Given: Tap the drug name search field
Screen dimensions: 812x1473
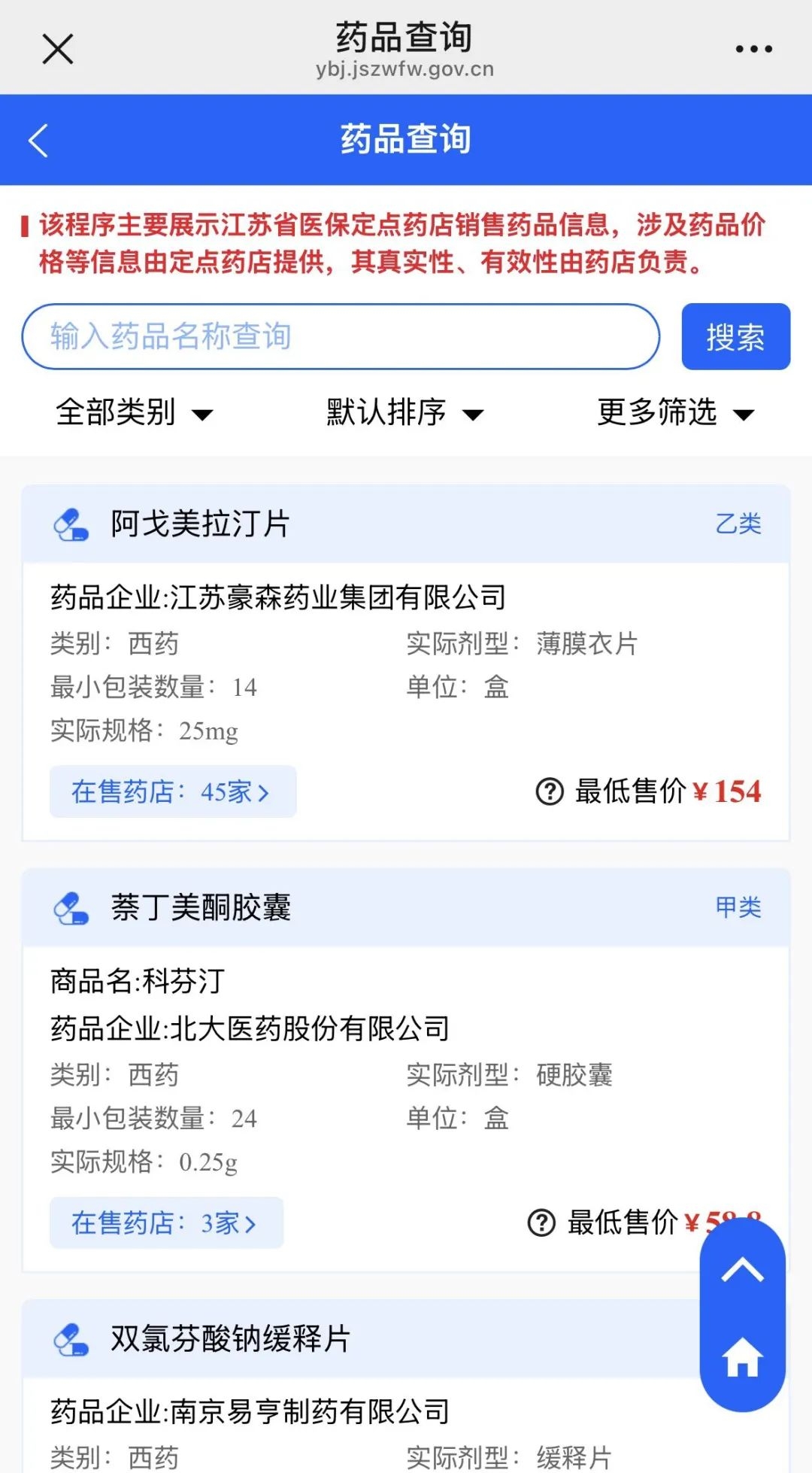Looking at the screenshot, I should click(340, 336).
